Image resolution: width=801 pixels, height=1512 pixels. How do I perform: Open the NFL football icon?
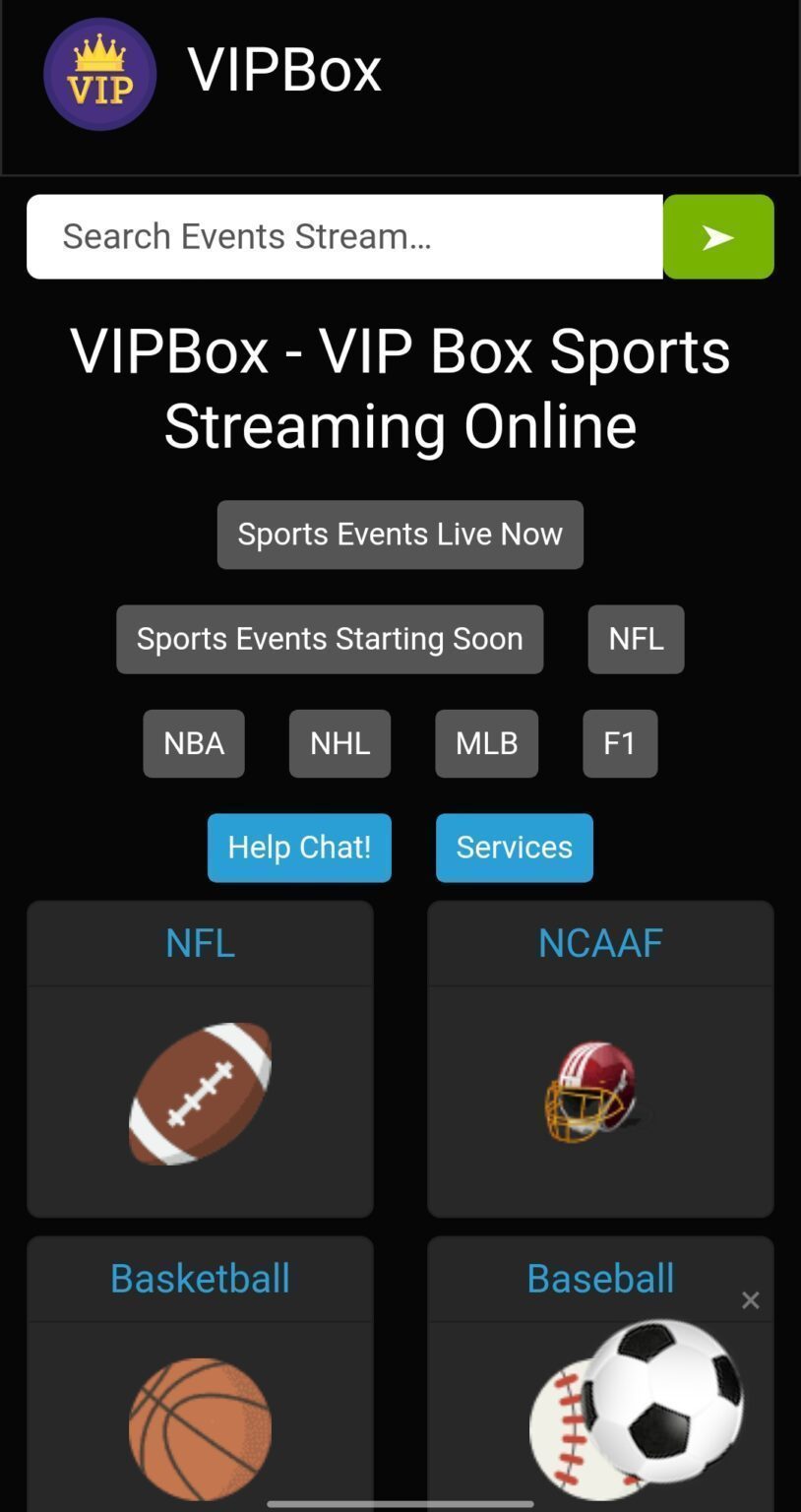click(200, 1093)
